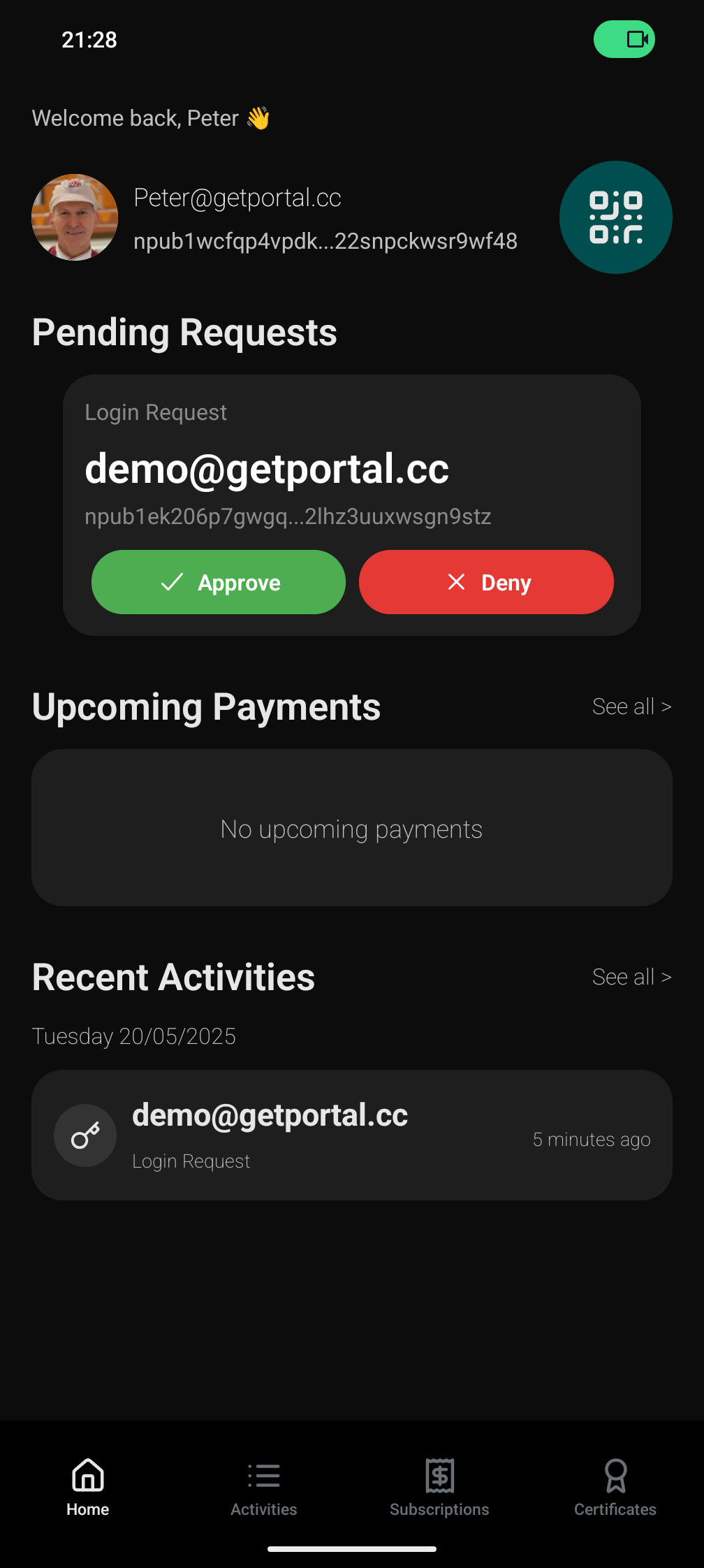Image resolution: width=704 pixels, height=1568 pixels.
Task: Open Peter's profile picture
Action: [x=75, y=217]
